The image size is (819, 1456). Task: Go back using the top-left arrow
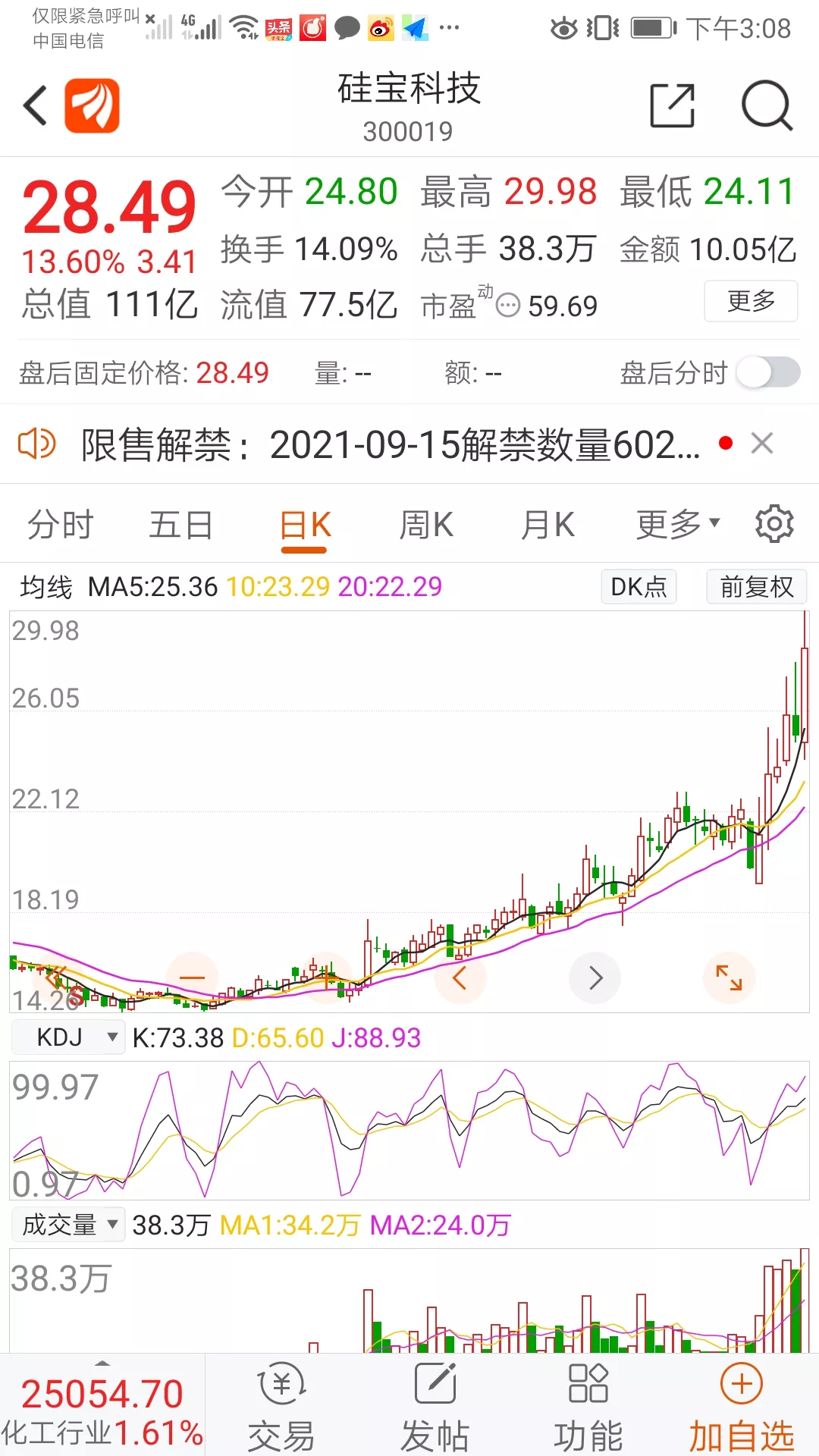pos(36,105)
